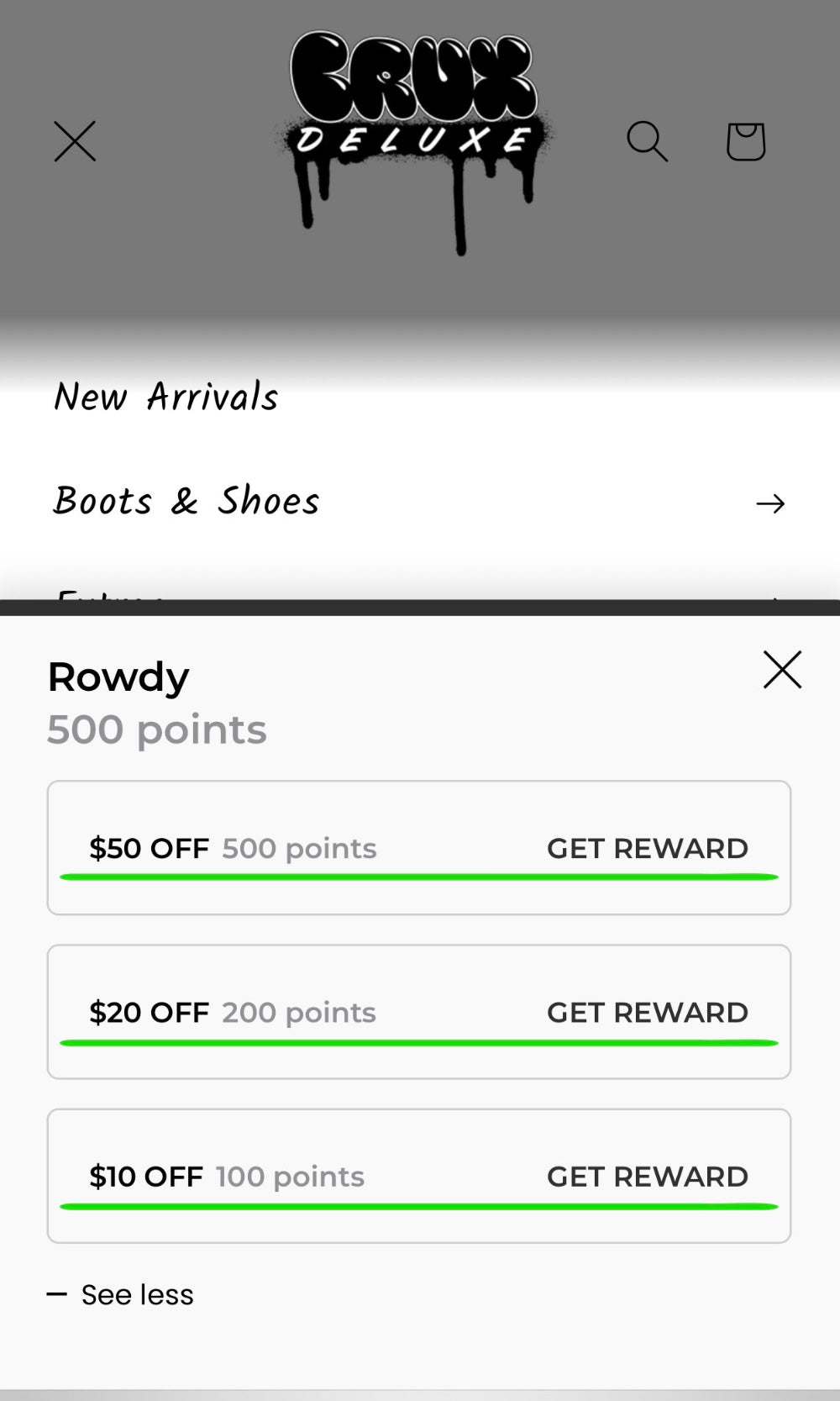Open the search icon
Viewport: 840px width, 1401px height.
pos(647,140)
